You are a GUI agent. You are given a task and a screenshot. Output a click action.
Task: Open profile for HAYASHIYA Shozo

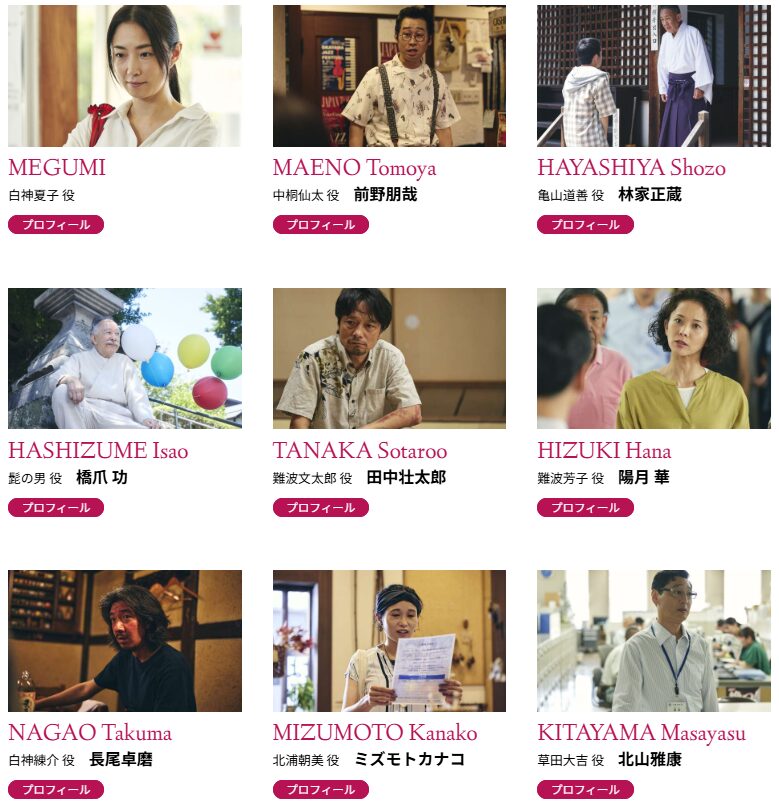click(x=585, y=225)
